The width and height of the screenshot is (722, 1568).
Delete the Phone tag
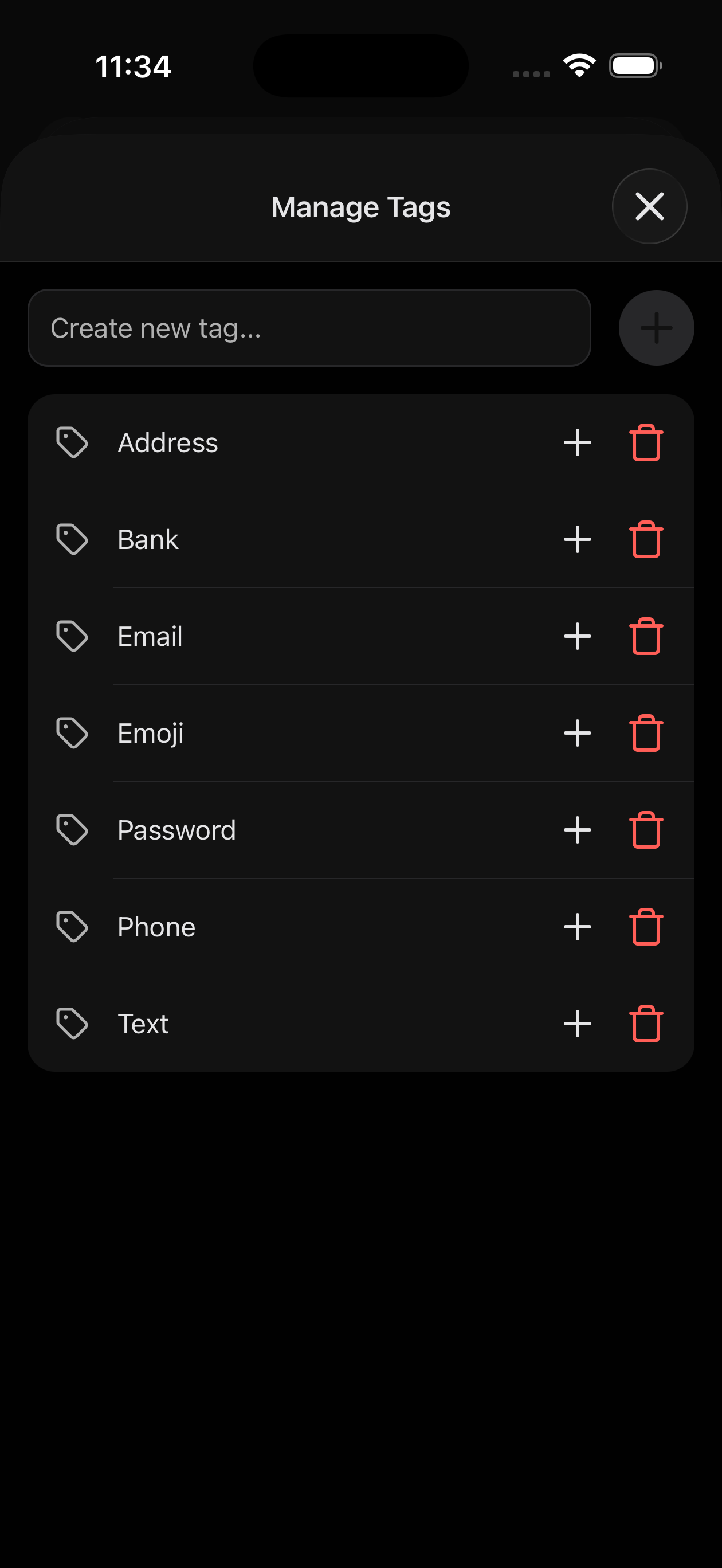click(646, 926)
